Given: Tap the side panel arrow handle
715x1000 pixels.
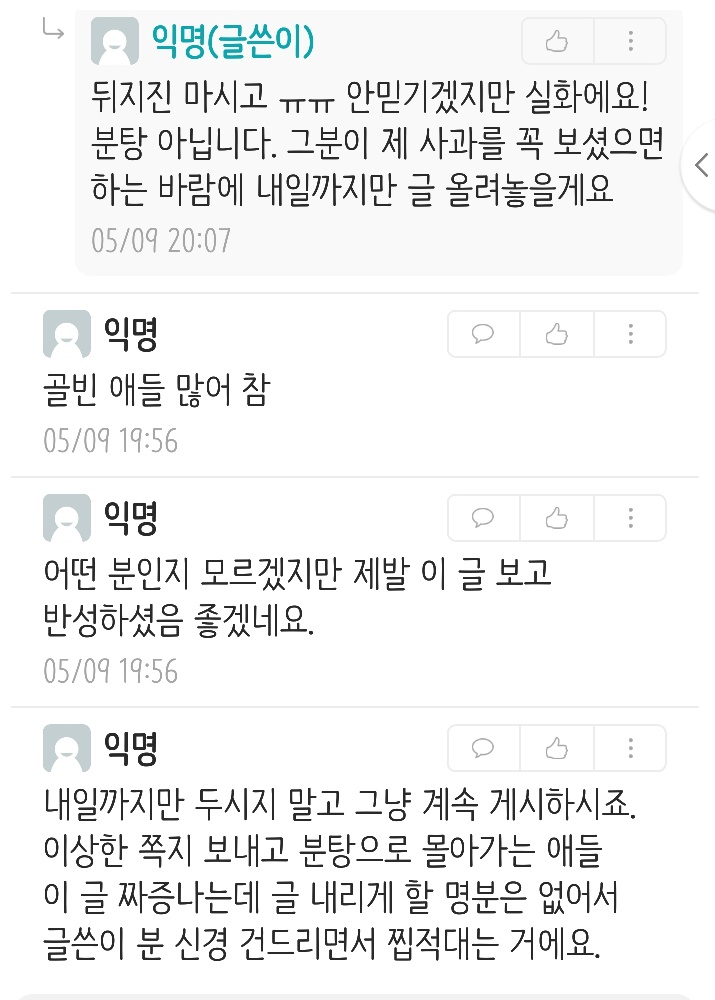Looking at the screenshot, I should [x=701, y=165].
